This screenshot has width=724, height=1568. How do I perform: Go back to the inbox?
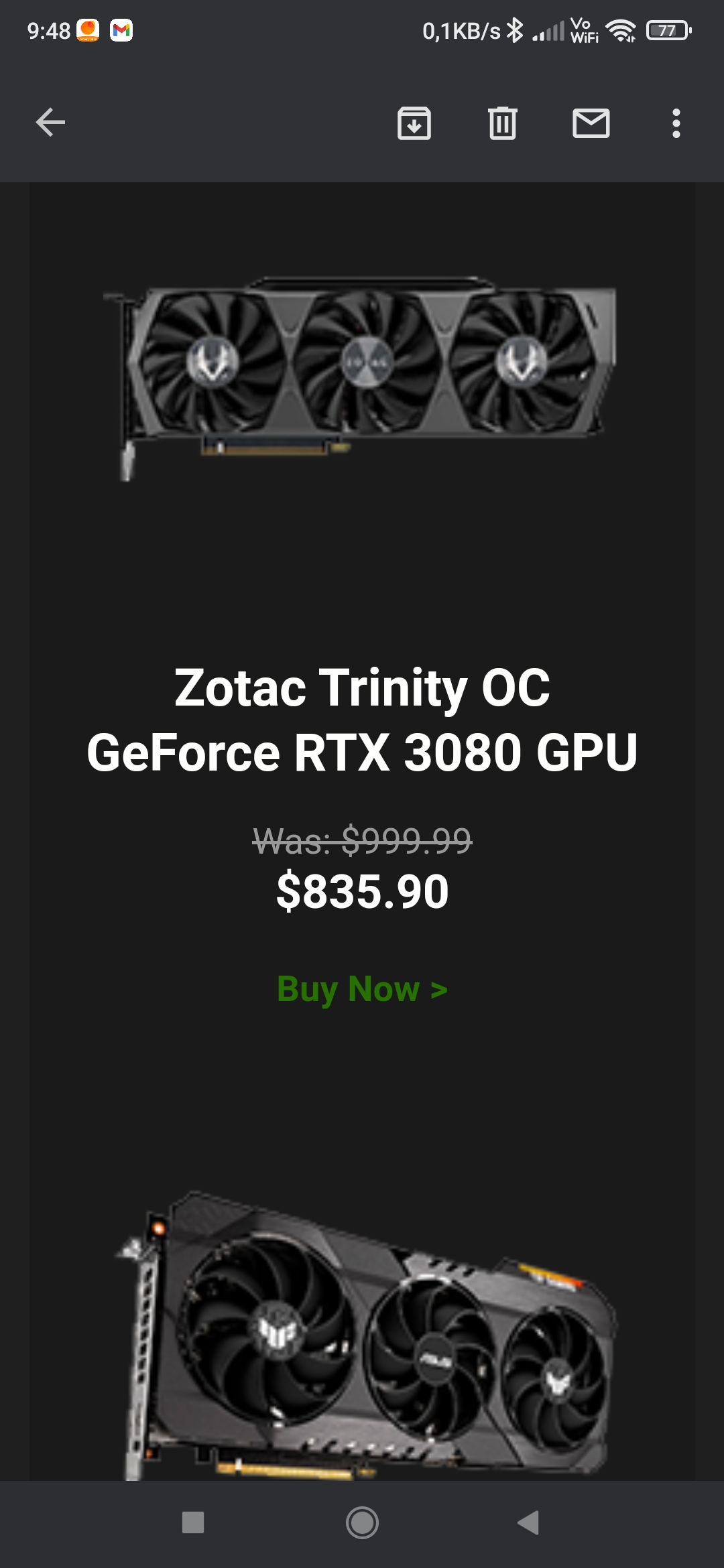(50, 123)
